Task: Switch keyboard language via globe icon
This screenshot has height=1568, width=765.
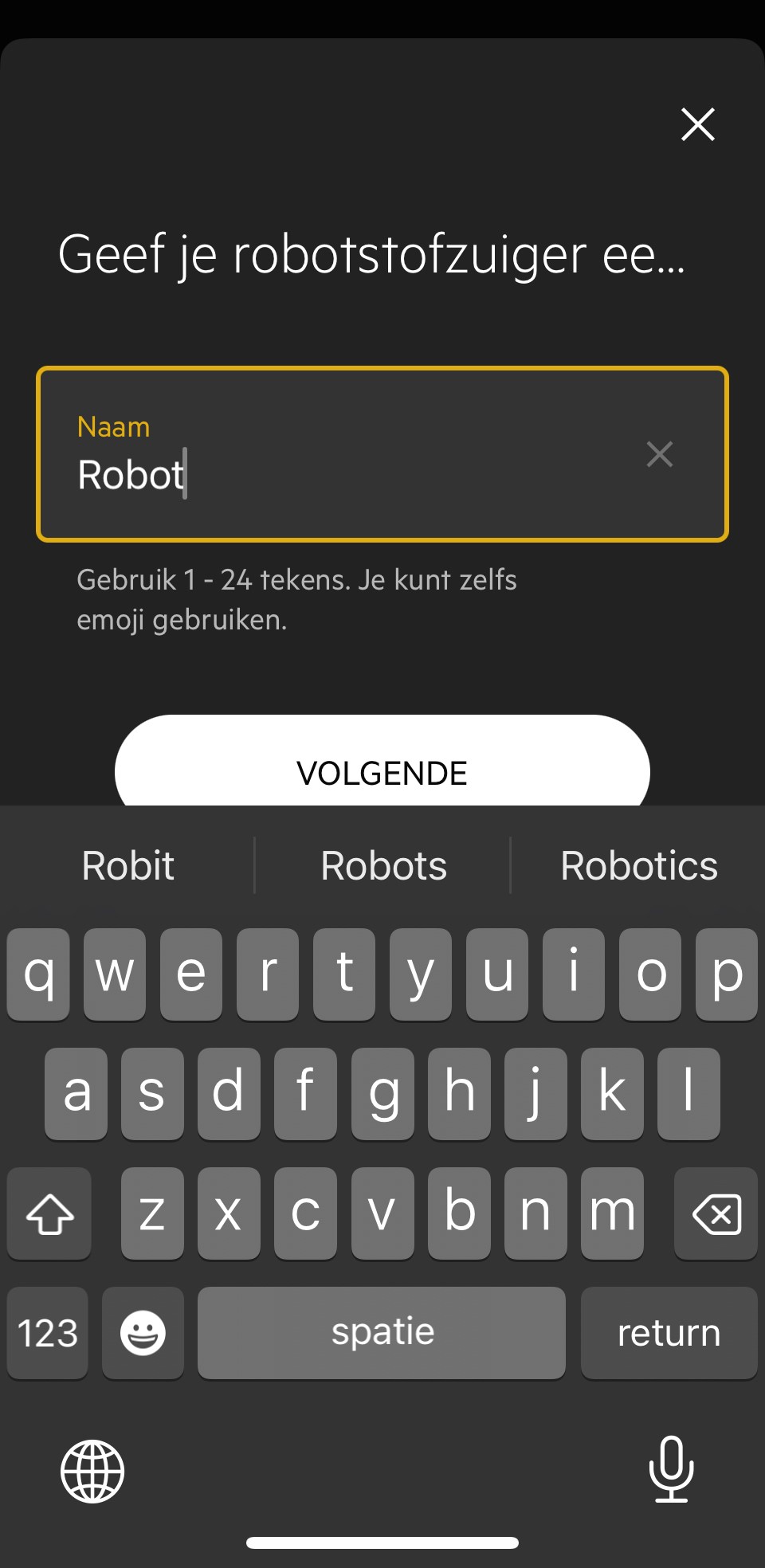Action: coord(92,1471)
